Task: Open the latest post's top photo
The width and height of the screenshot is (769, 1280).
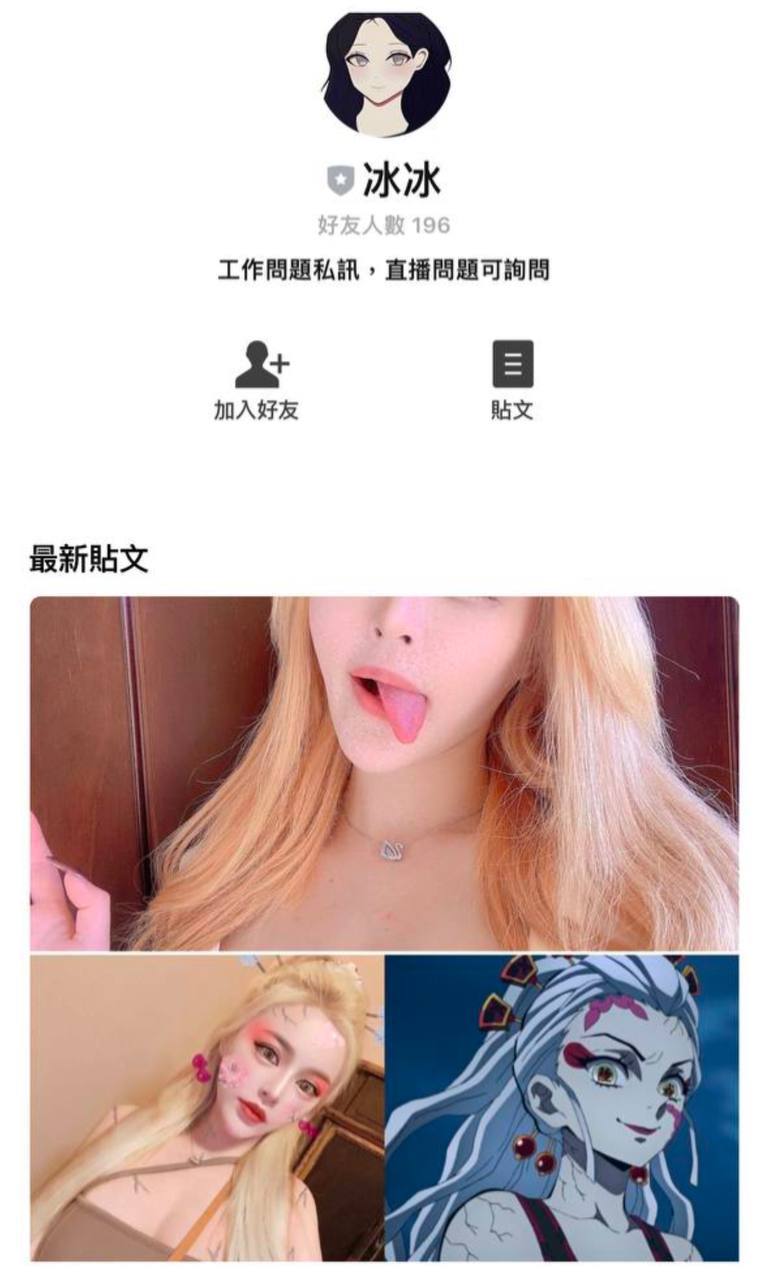Action: 384,772
